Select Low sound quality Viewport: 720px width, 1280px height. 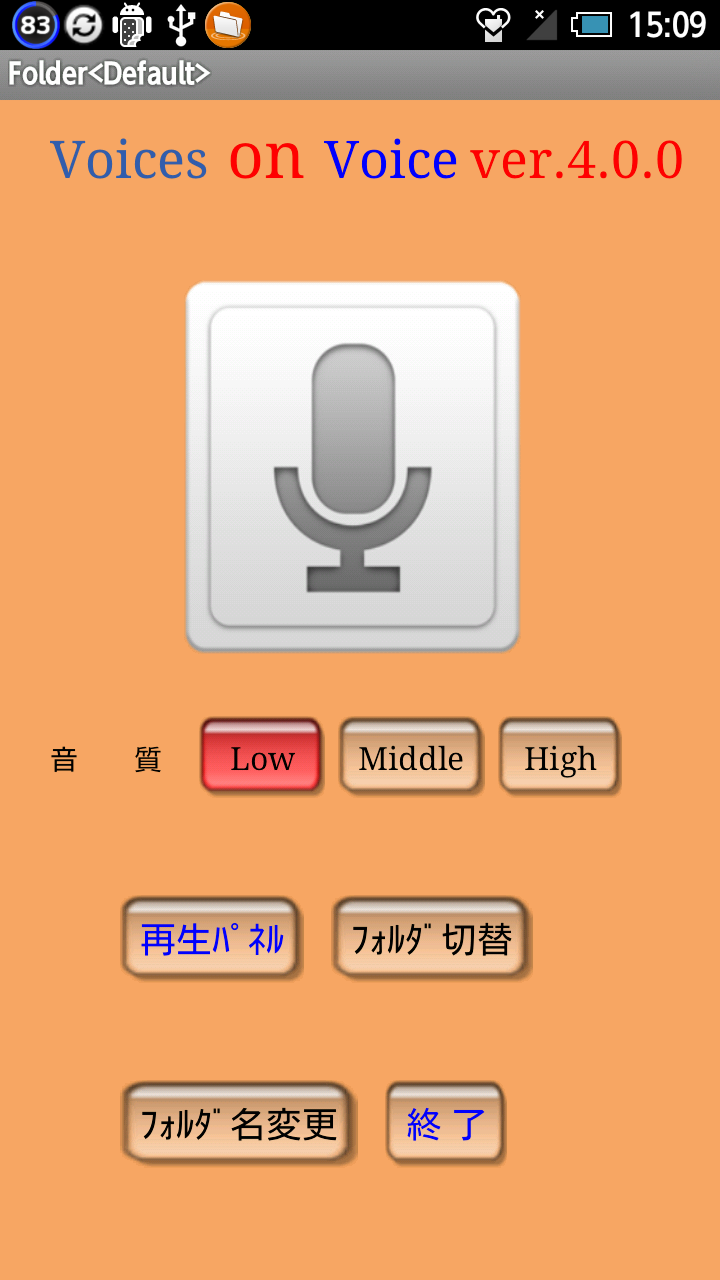(261, 757)
